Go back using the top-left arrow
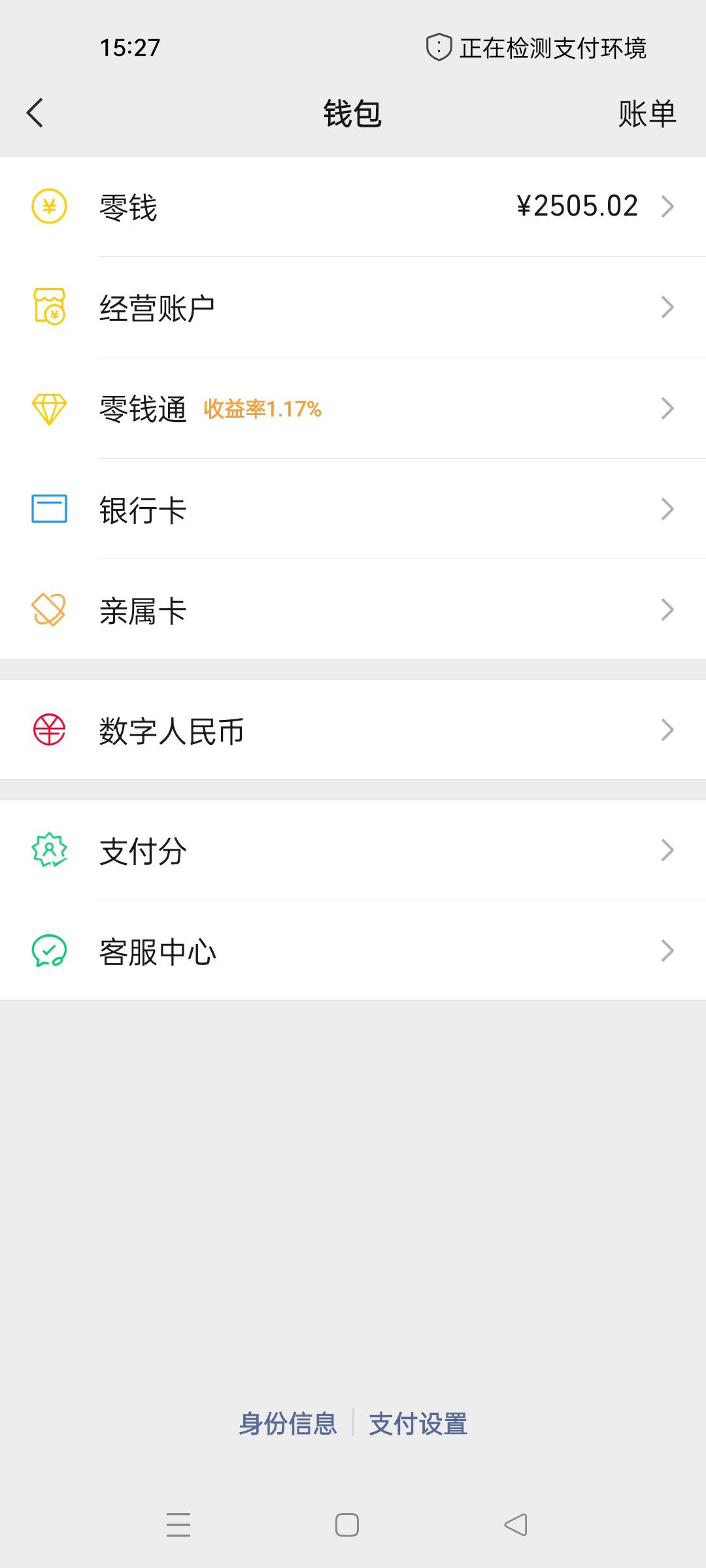The height and width of the screenshot is (1568, 706). point(35,113)
